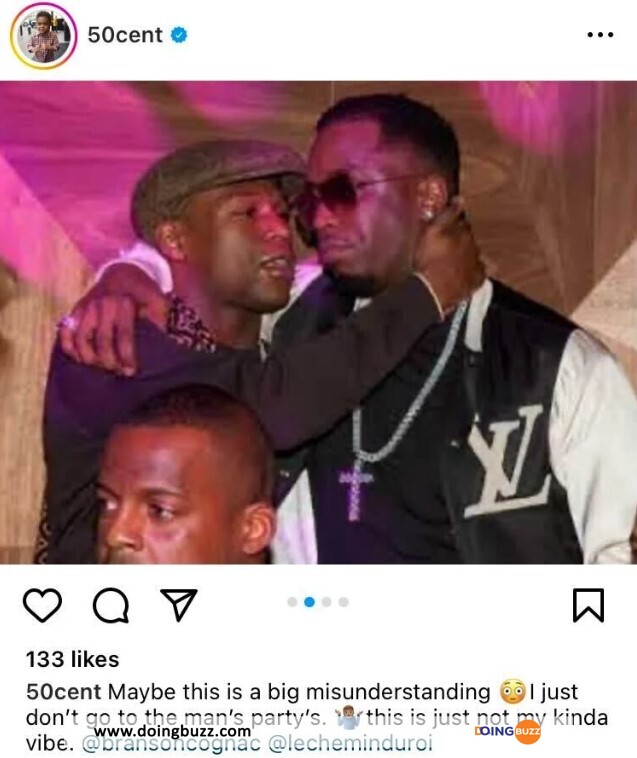Share the post via the paper plane
The height and width of the screenshot is (758, 637).
click(x=178, y=605)
